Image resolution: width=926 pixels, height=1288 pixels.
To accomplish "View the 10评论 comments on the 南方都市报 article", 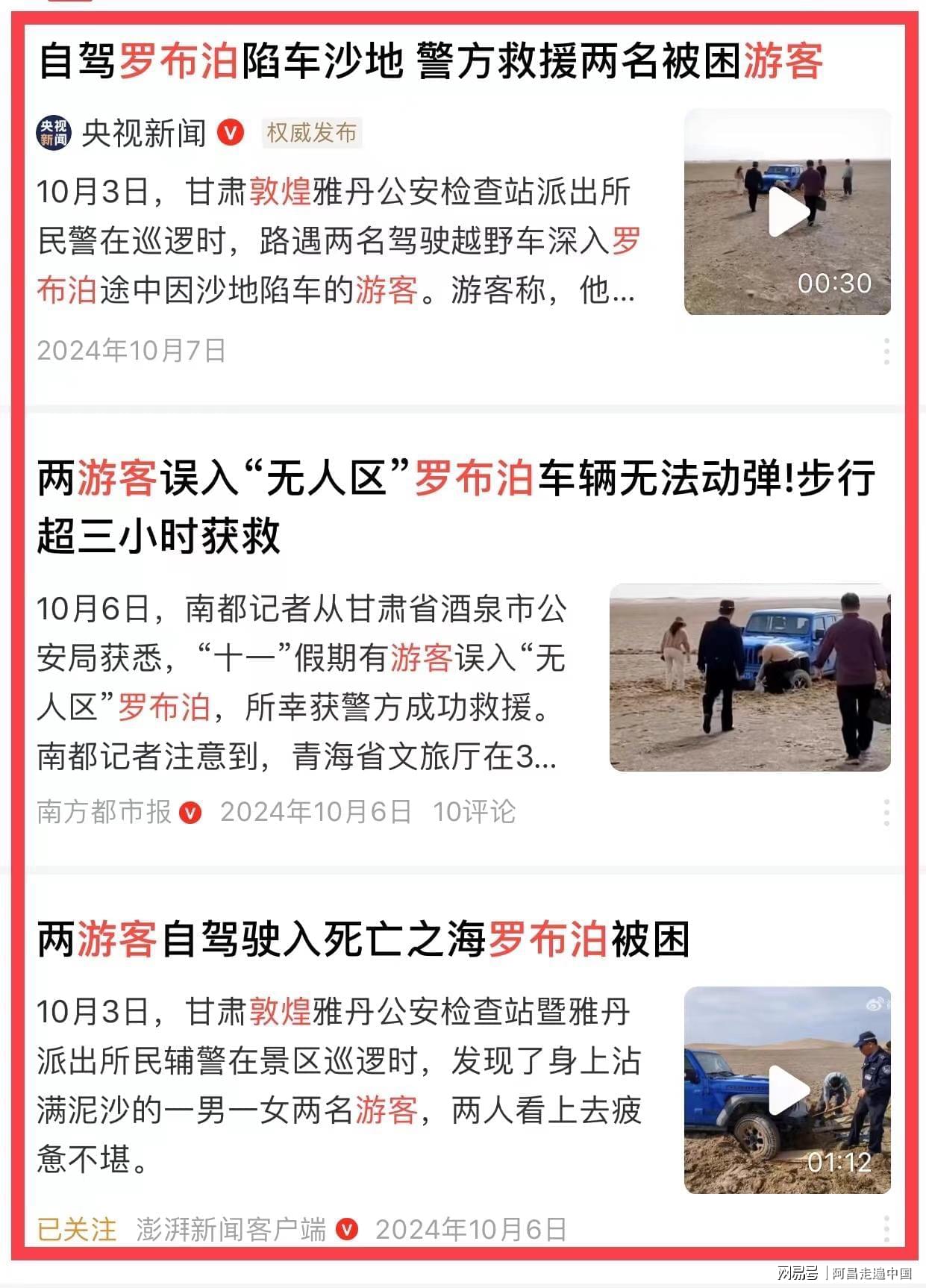I will 474,812.
